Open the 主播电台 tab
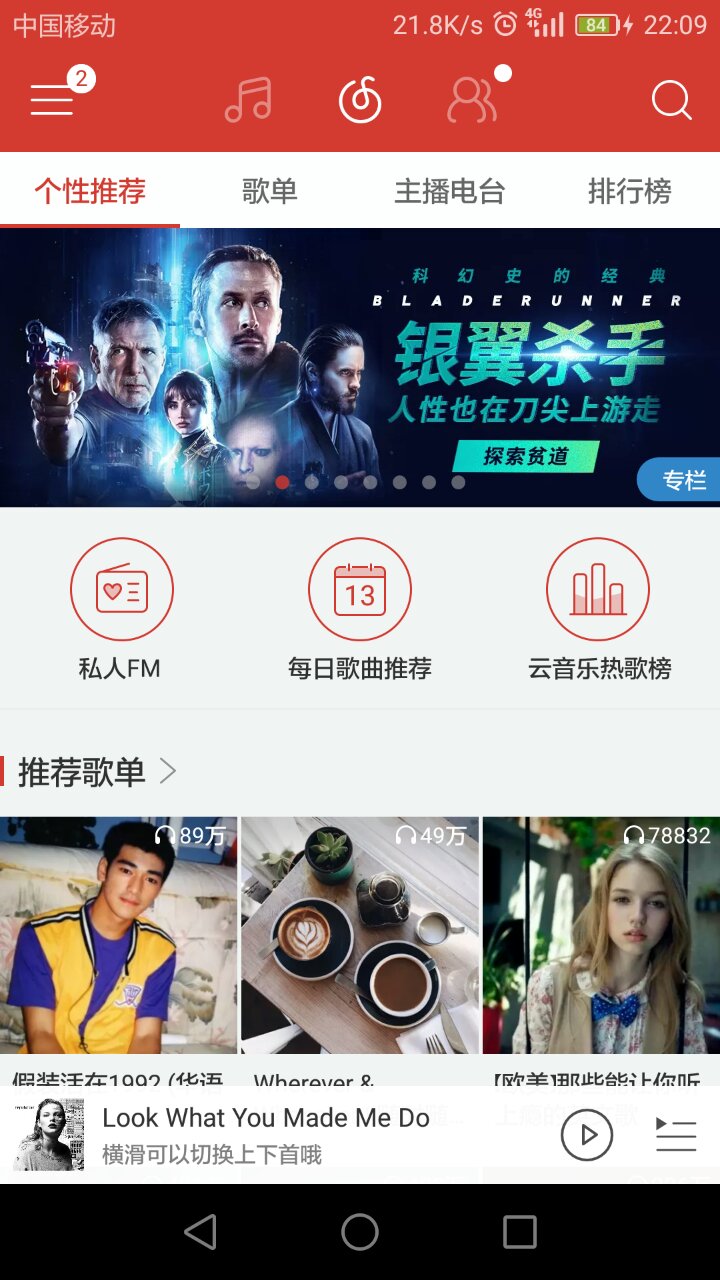 pos(450,190)
